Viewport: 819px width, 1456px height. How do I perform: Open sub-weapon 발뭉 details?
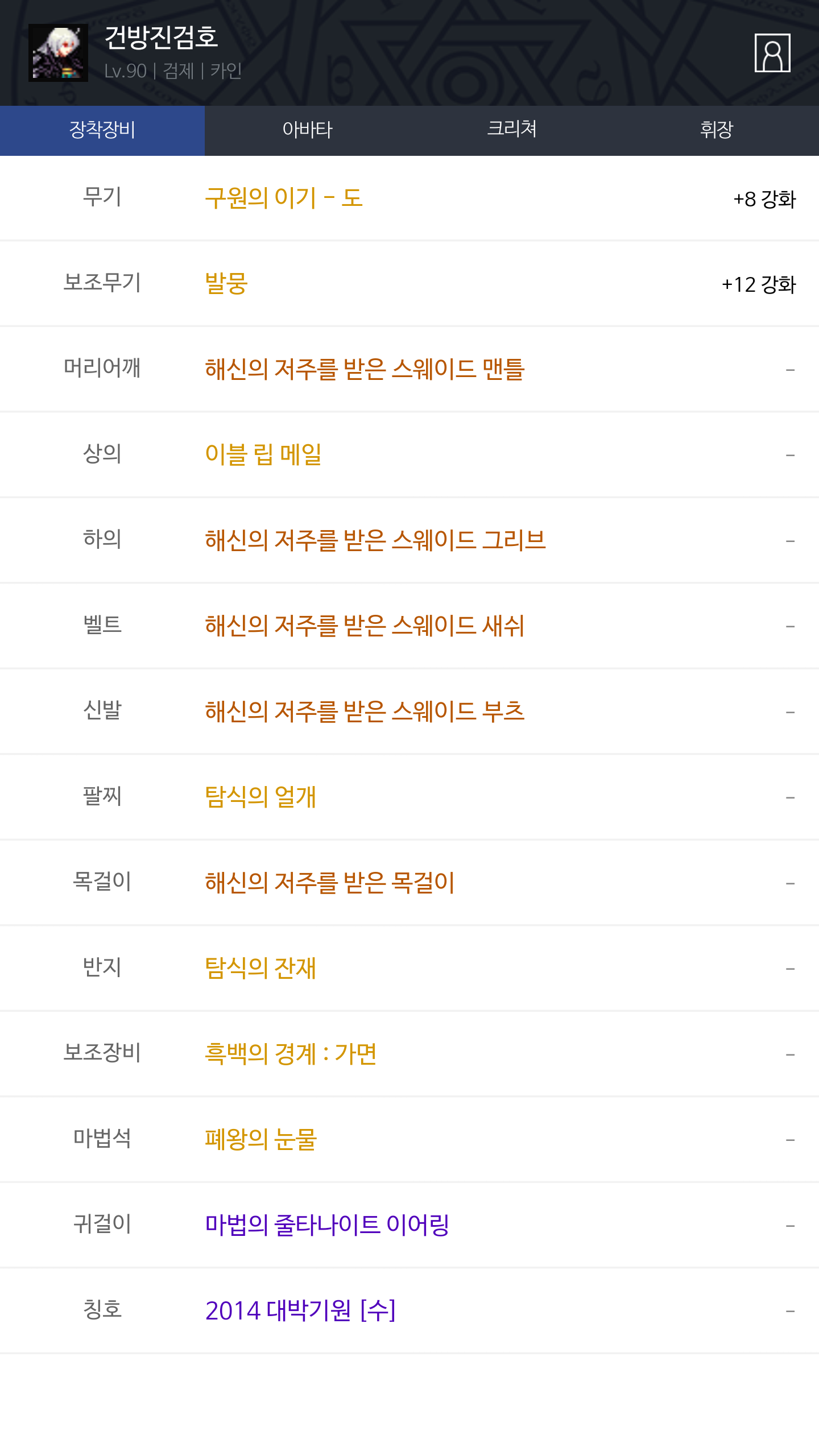[x=226, y=283]
